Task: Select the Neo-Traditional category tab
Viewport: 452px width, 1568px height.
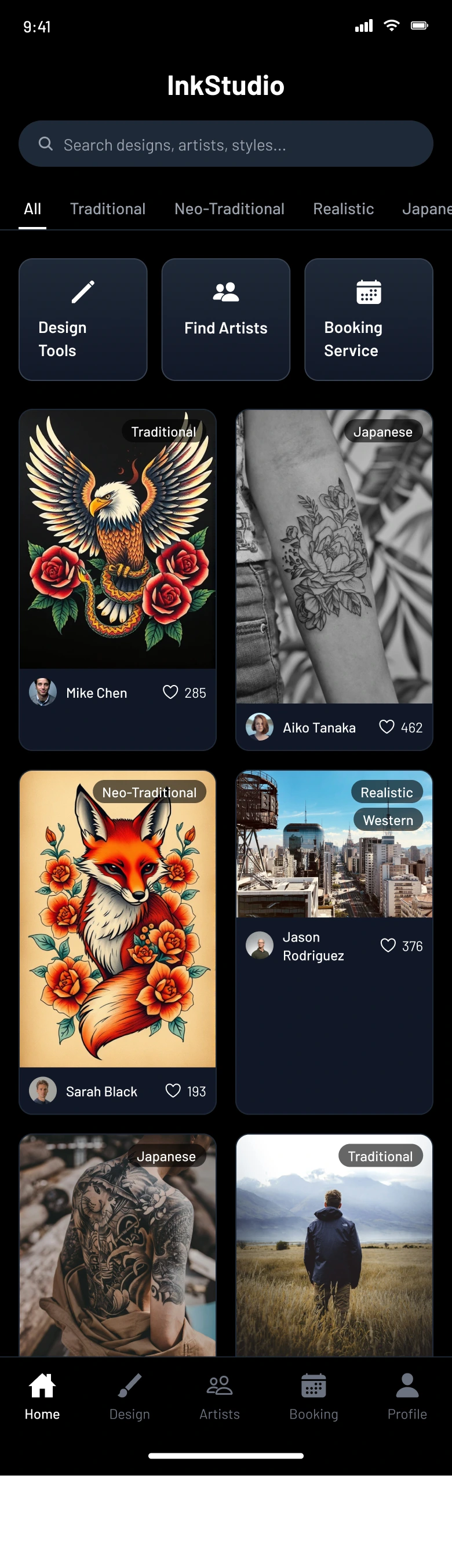Action: (229, 209)
